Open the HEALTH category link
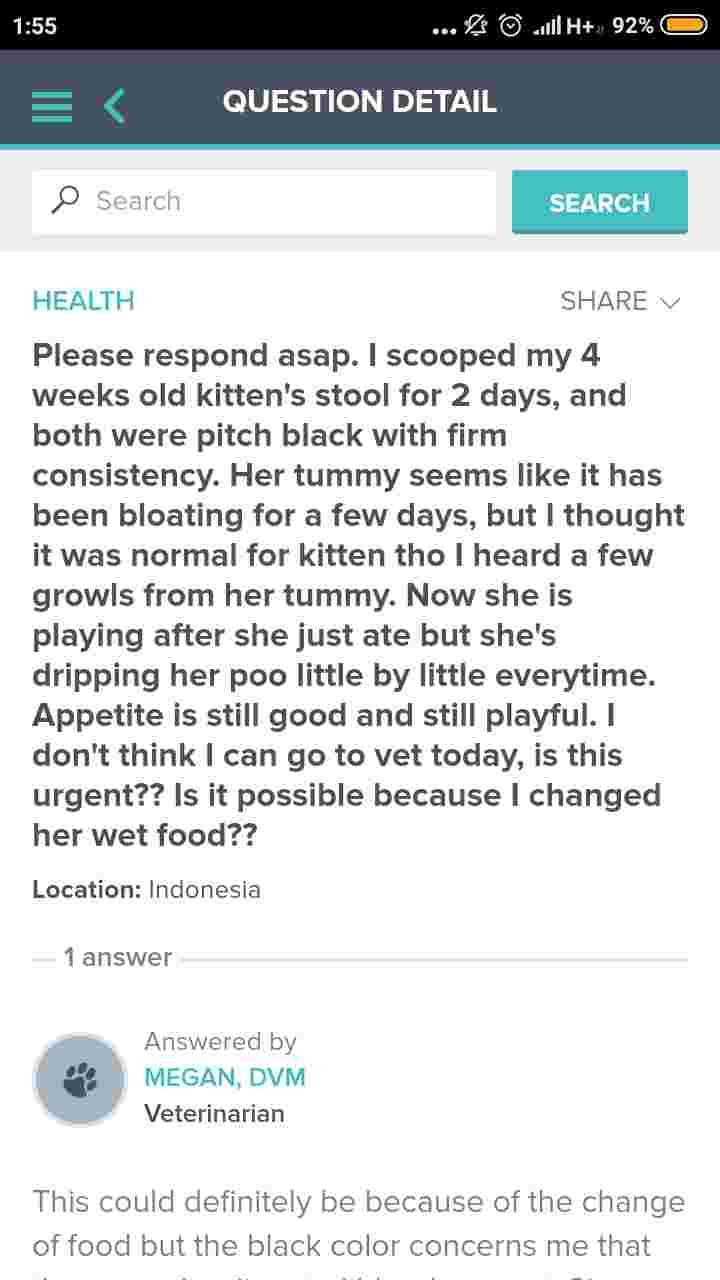This screenshot has height=1280, width=720. click(x=83, y=301)
